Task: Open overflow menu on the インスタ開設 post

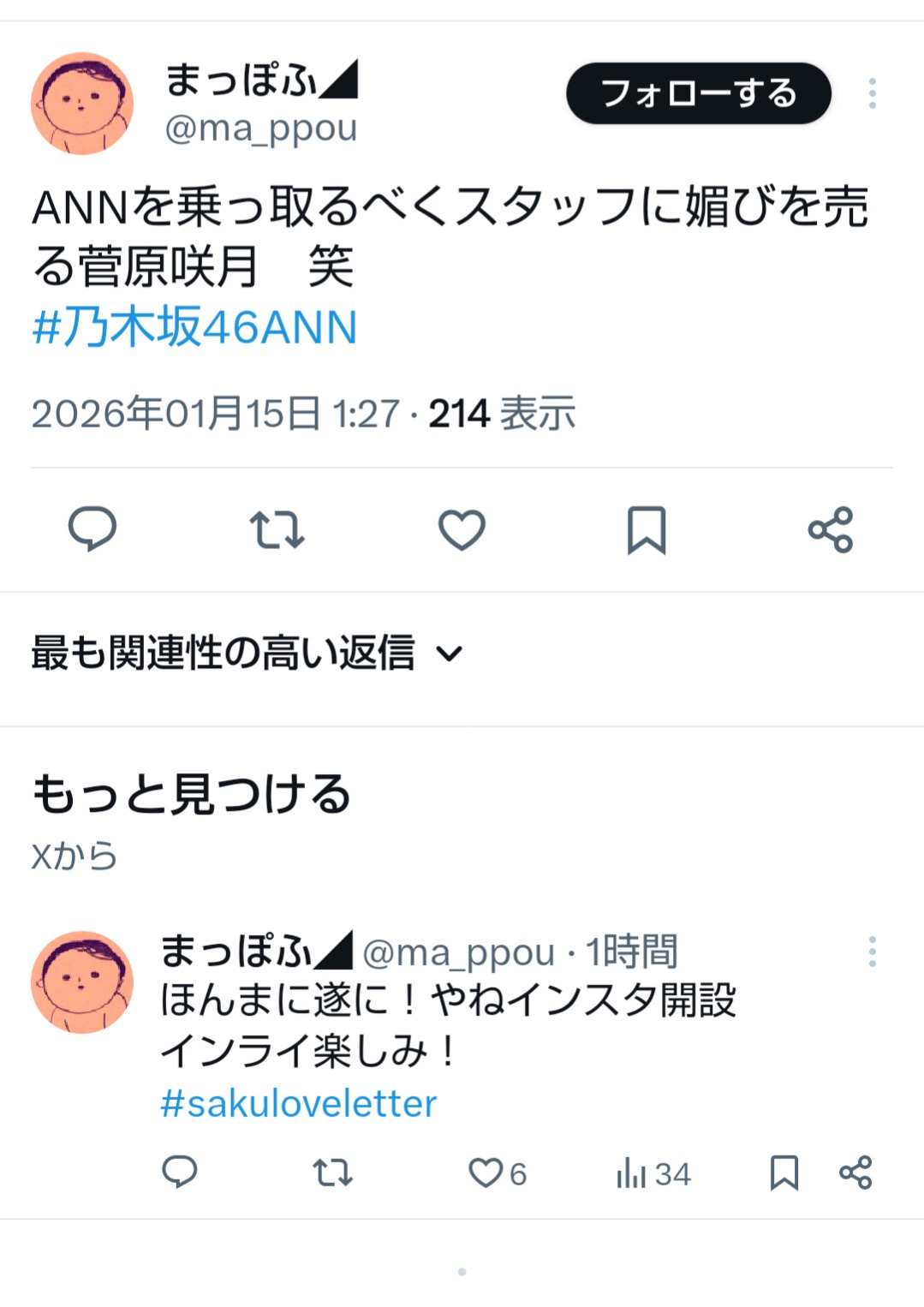Action: [872, 952]
